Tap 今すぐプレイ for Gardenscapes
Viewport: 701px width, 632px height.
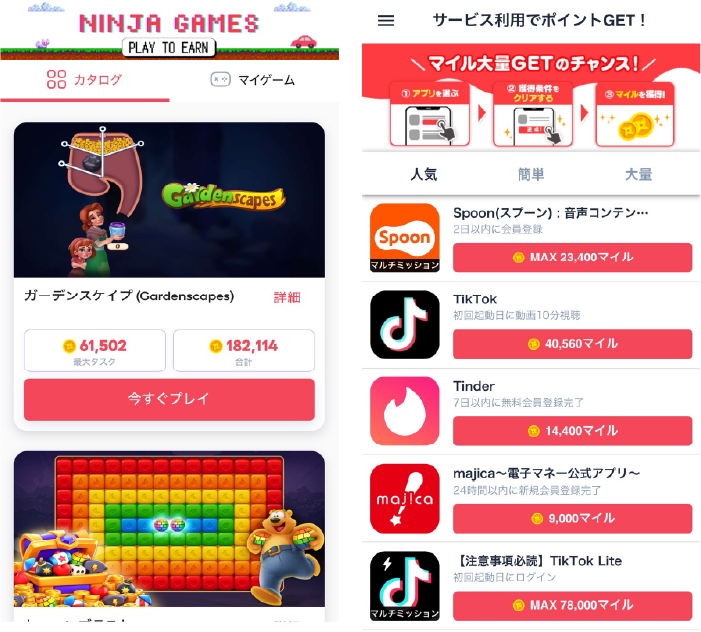click(x=169, y=399)
